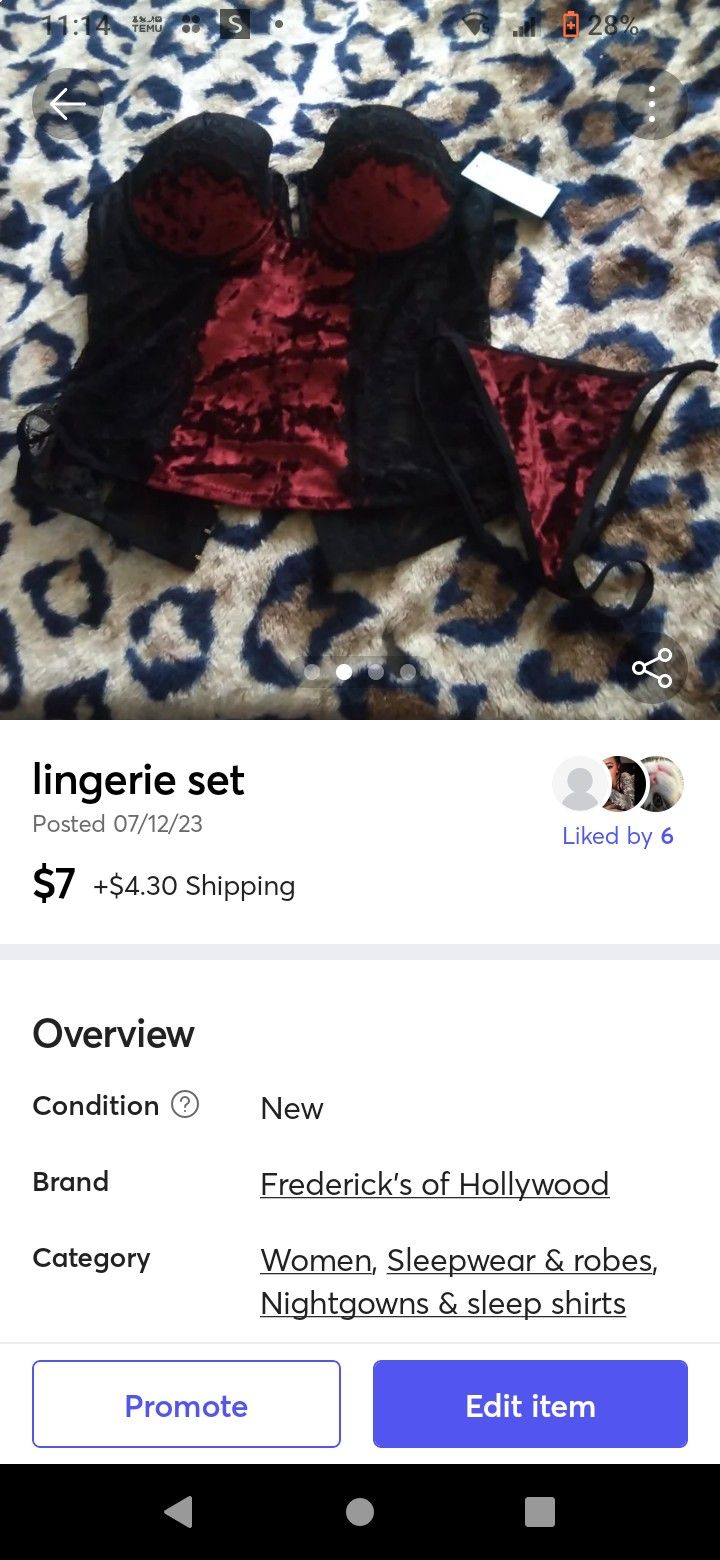The image size is (720, 1560).
Task: Open the three-dot overflow menu
Action: coord(651,104)
